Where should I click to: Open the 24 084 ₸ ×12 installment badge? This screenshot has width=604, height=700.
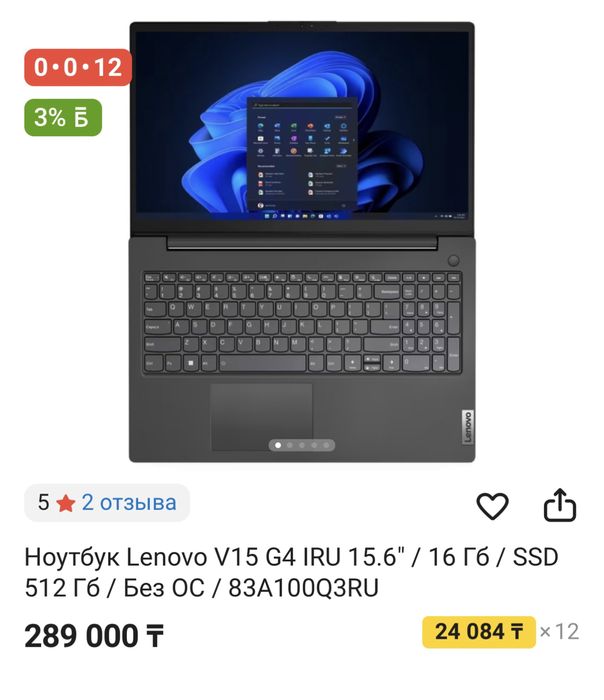[478, 632]
